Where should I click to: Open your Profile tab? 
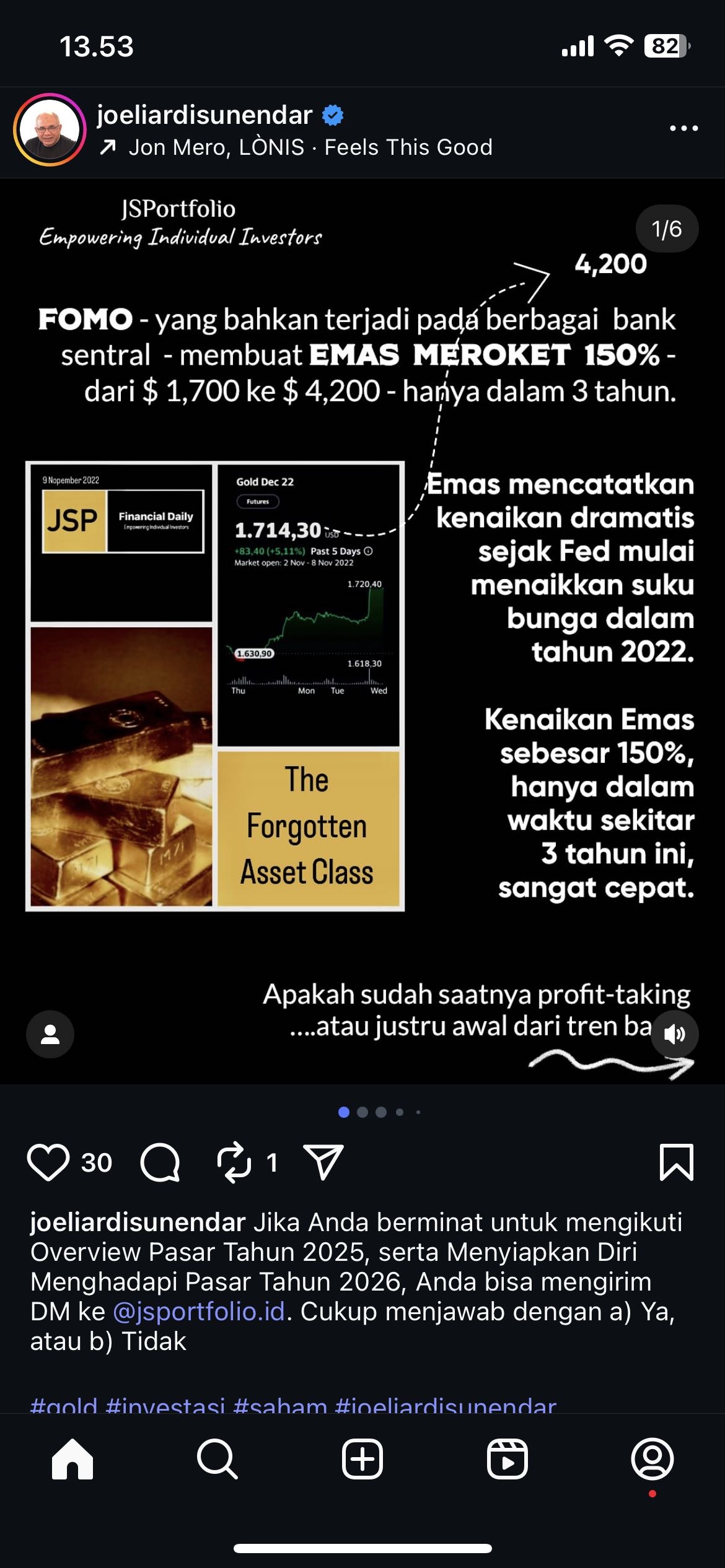point(652,1459)
